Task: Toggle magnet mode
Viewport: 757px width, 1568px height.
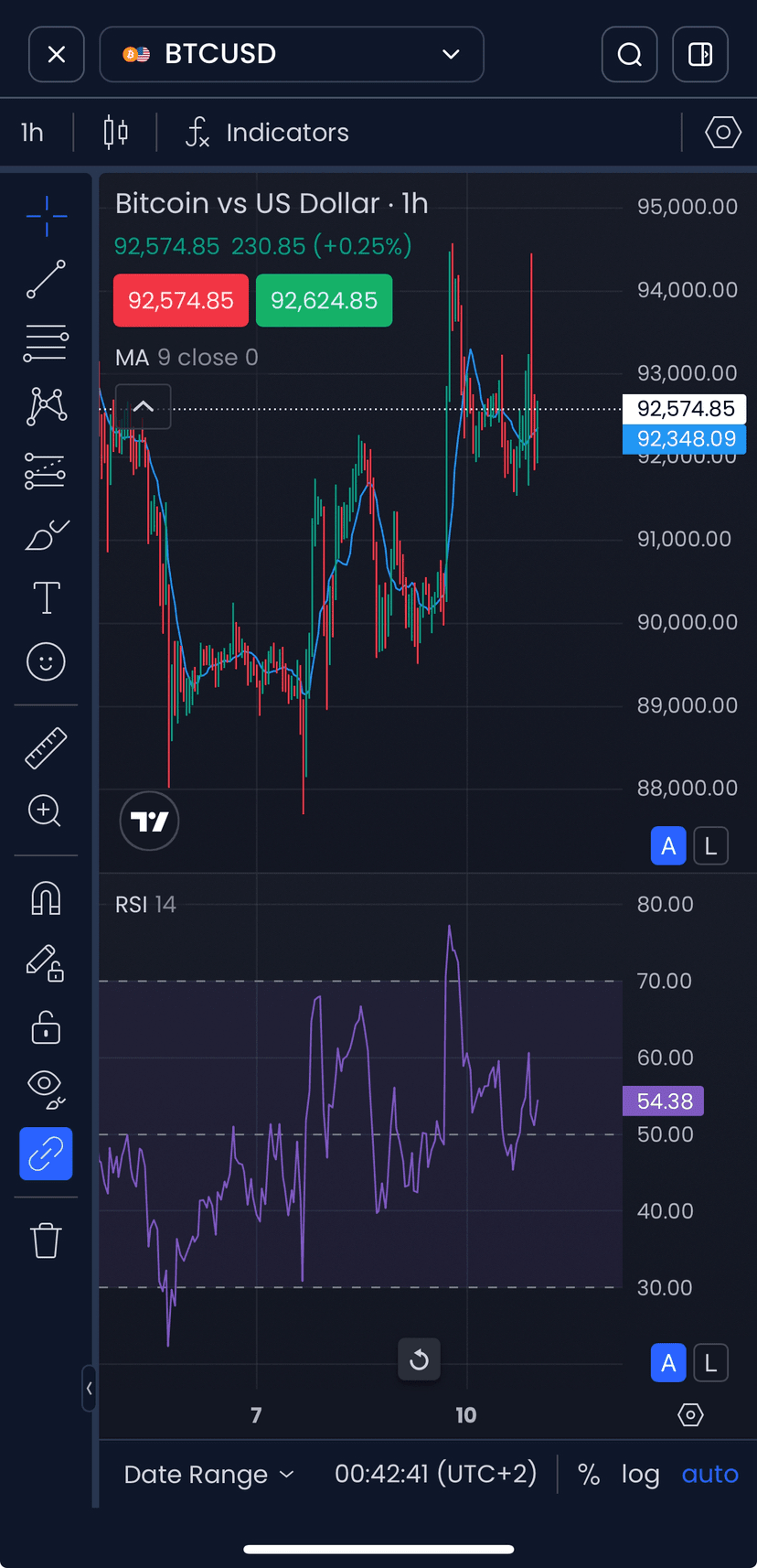Action: (x=46, y=898)
